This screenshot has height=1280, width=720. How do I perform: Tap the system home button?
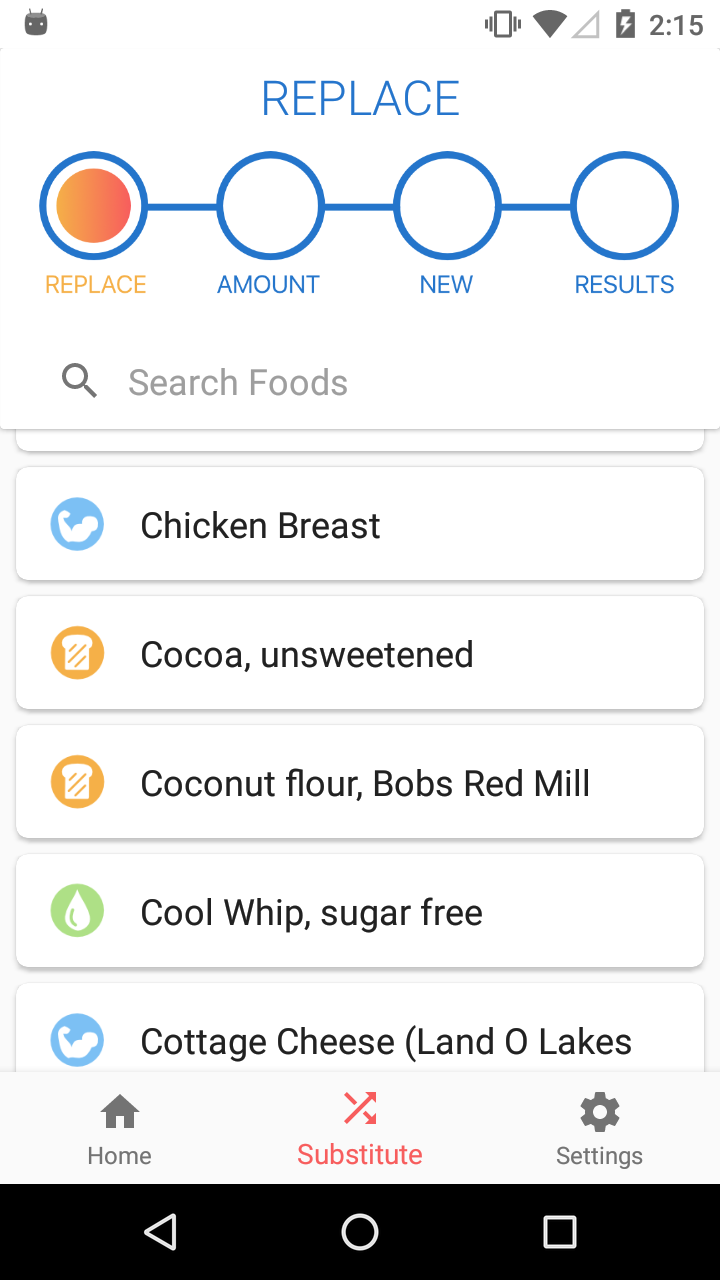pyautogui.click(x=360, y=1232)
